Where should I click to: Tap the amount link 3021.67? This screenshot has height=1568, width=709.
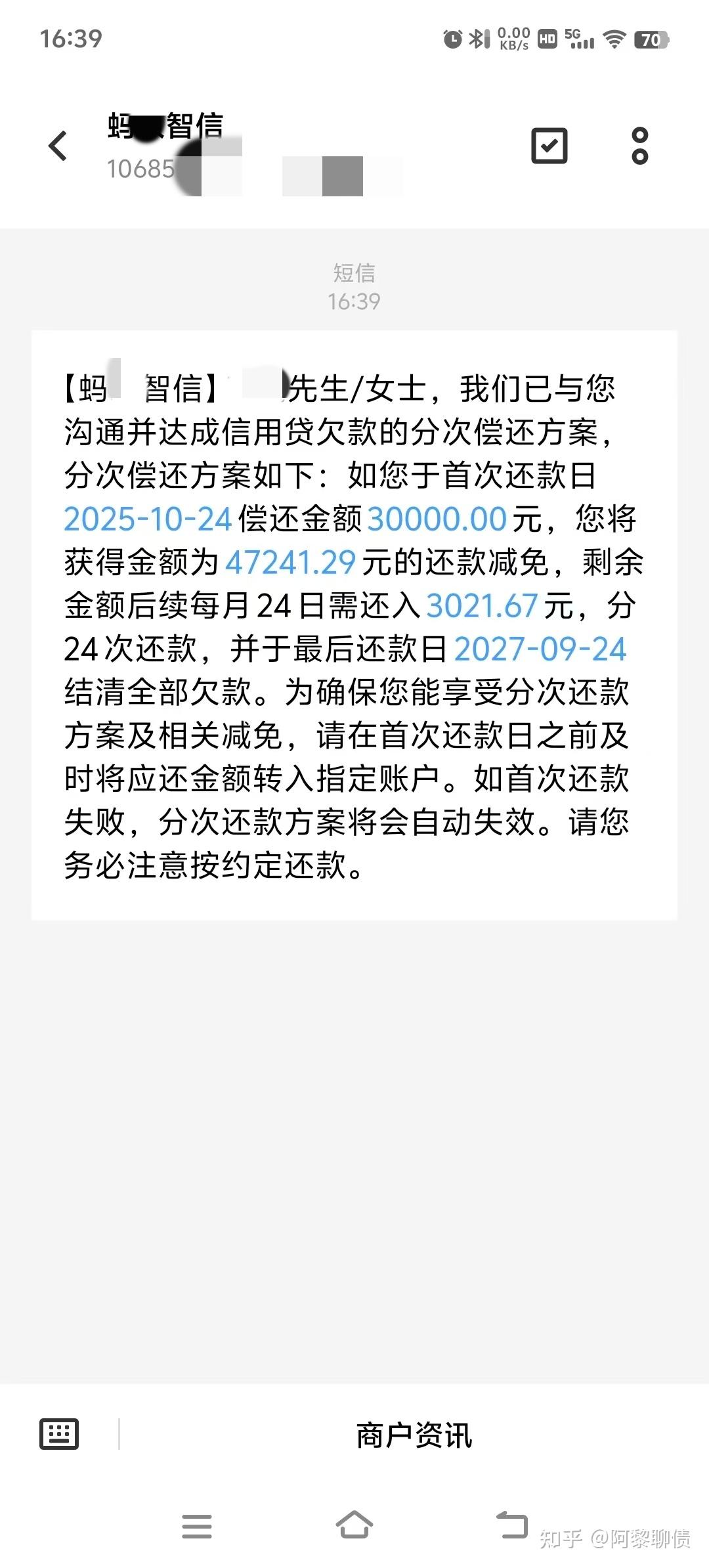482,606
